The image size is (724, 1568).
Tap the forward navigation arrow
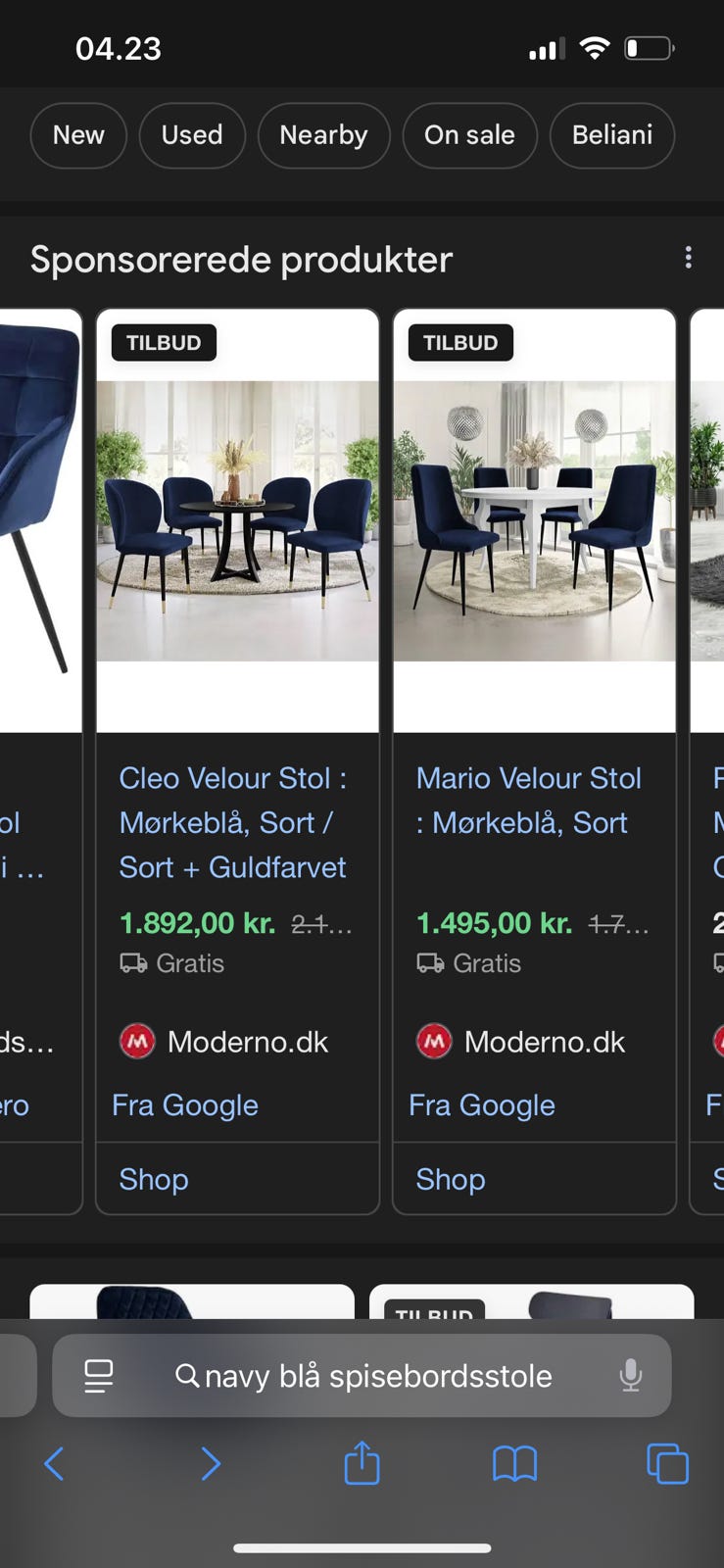click(211, 1464)
